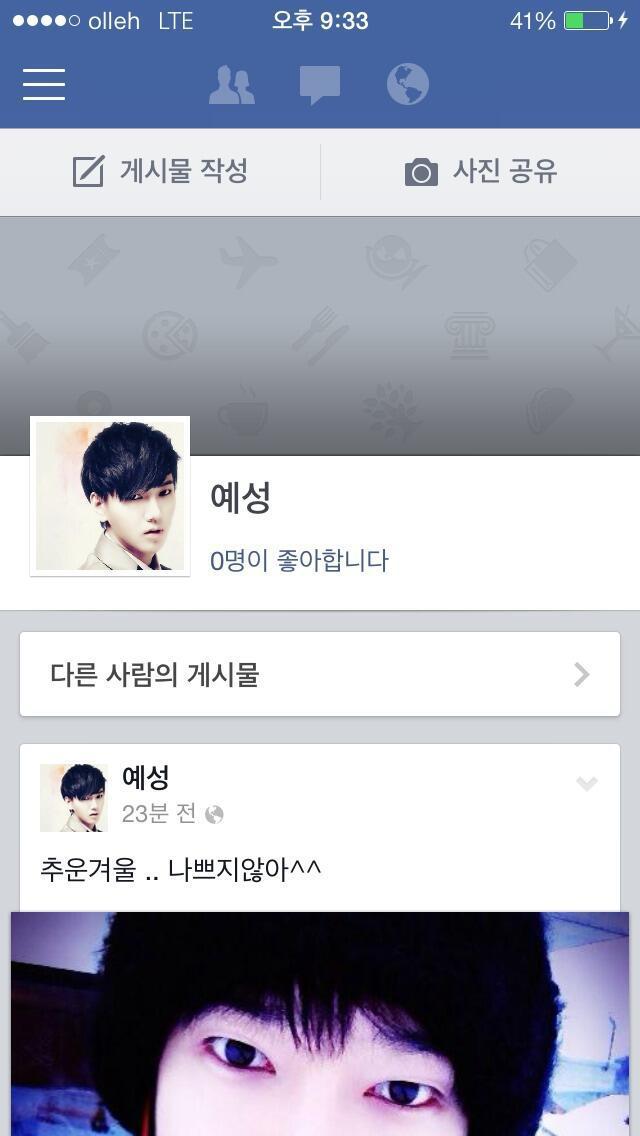Screen dimensions: 640x1136
Task: Tap the small 예성 avatar in the post
Action: [73, 798]
